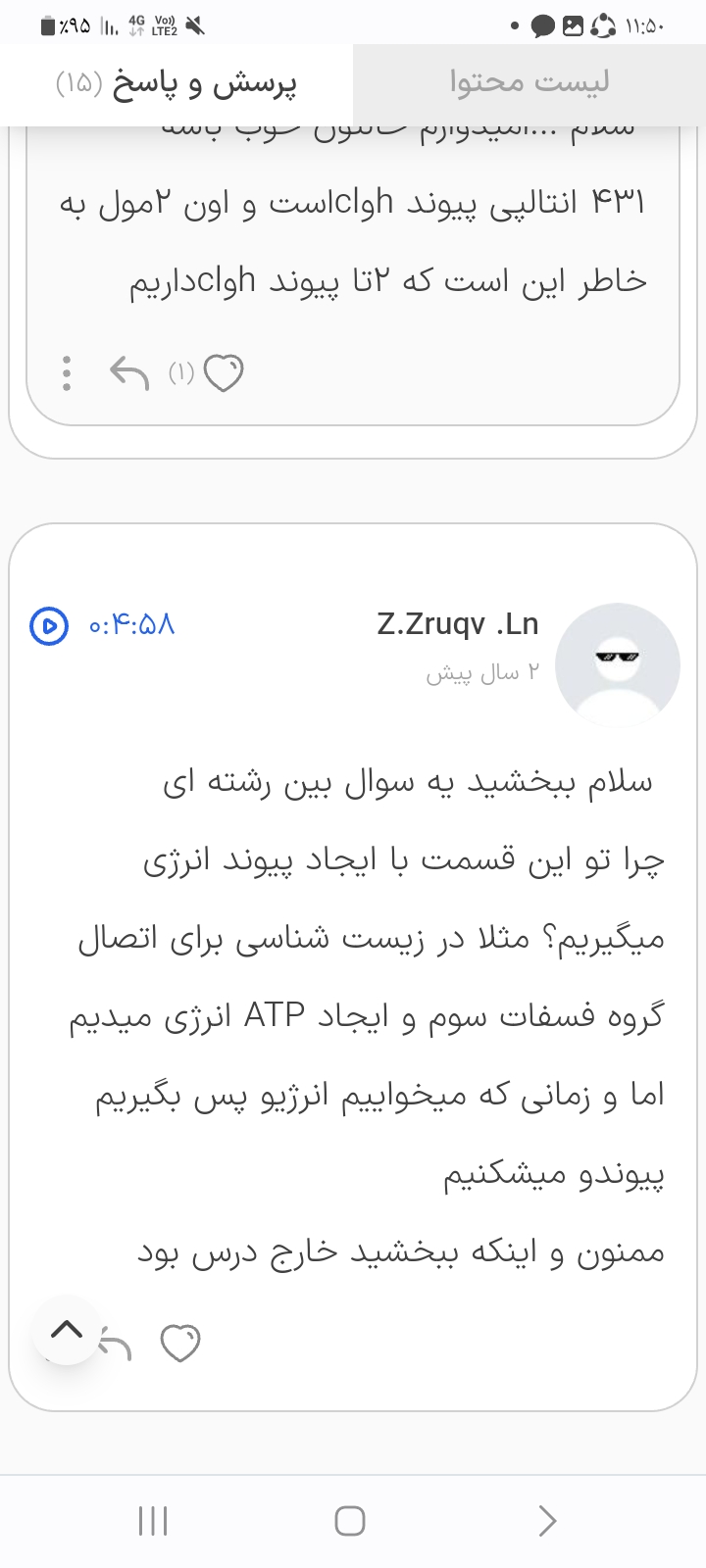The height and width of the screenshot is (1568, 706).
Task: Open the three-dot menu on the HCl reply
Action: (x=67, y=373)
